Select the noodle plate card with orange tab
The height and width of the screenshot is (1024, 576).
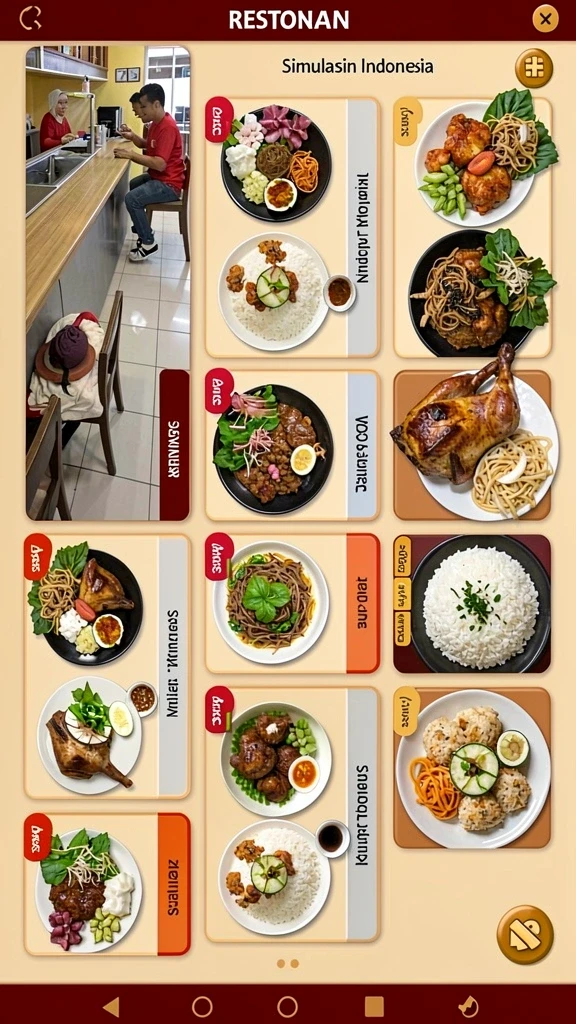292,603
